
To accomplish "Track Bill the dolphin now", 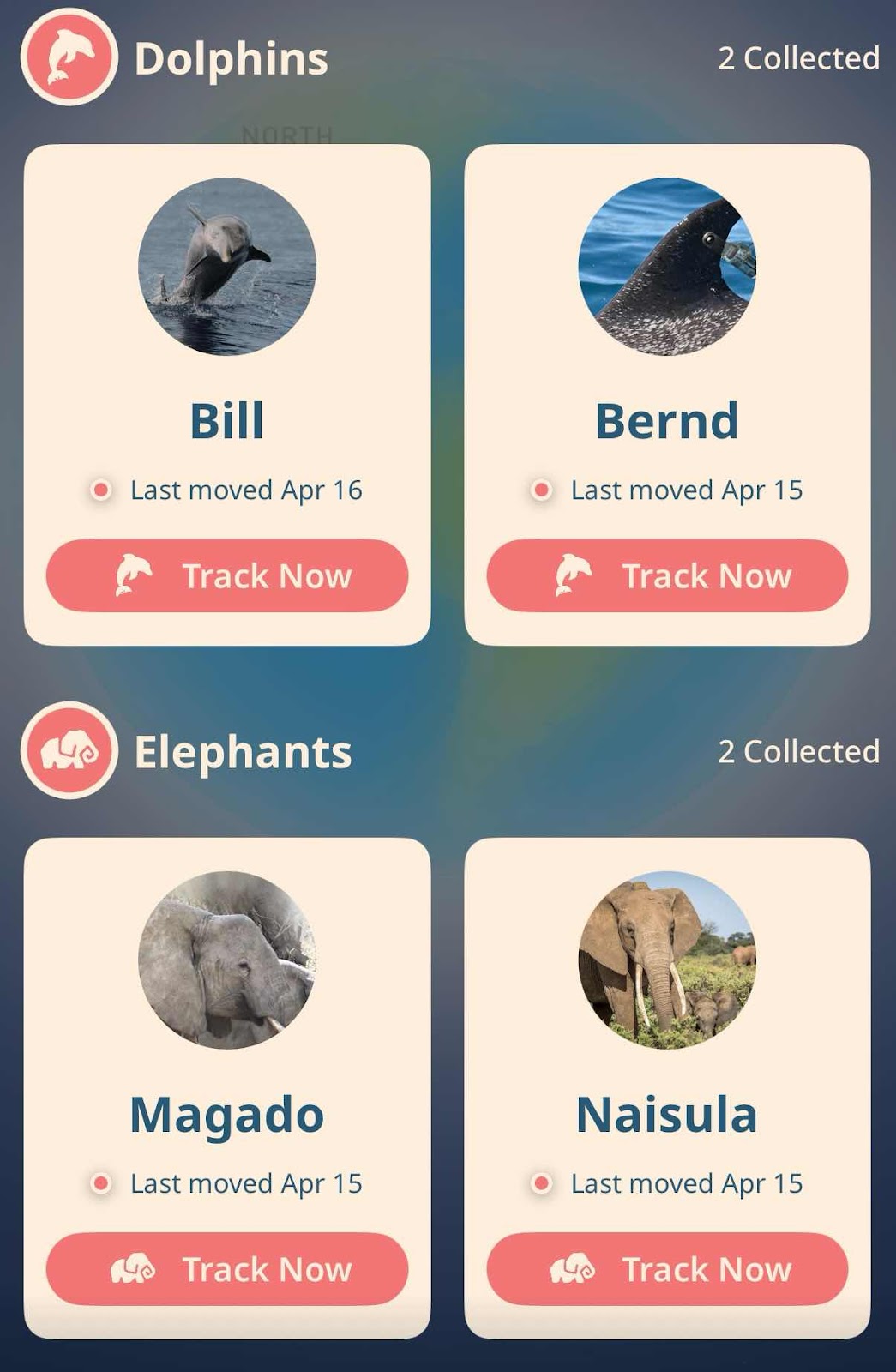I will click(x=227, y=575).
